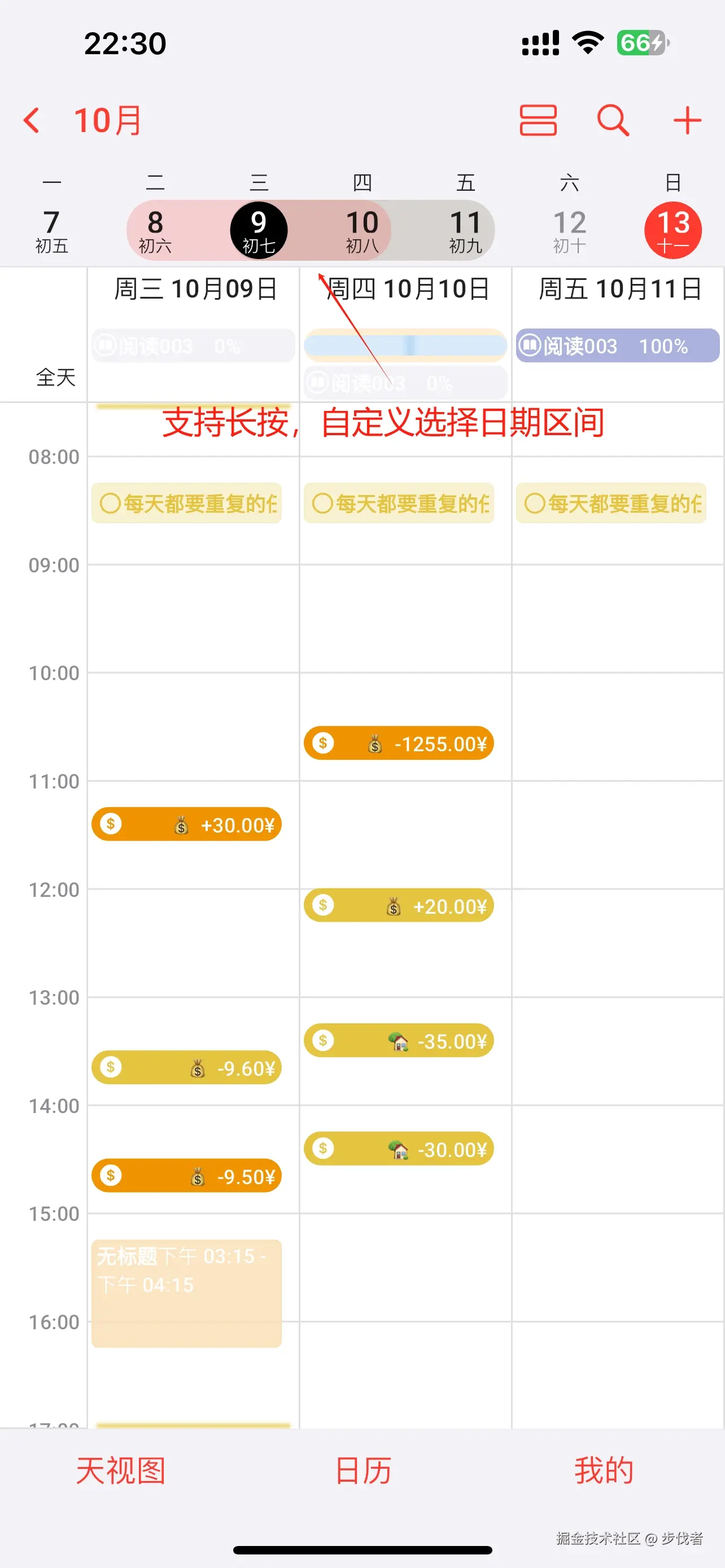The height and width of the screenshot is (1568, 725).
Task: Tap the money bag icon on the +30.00¥ event
Action: 181,824
